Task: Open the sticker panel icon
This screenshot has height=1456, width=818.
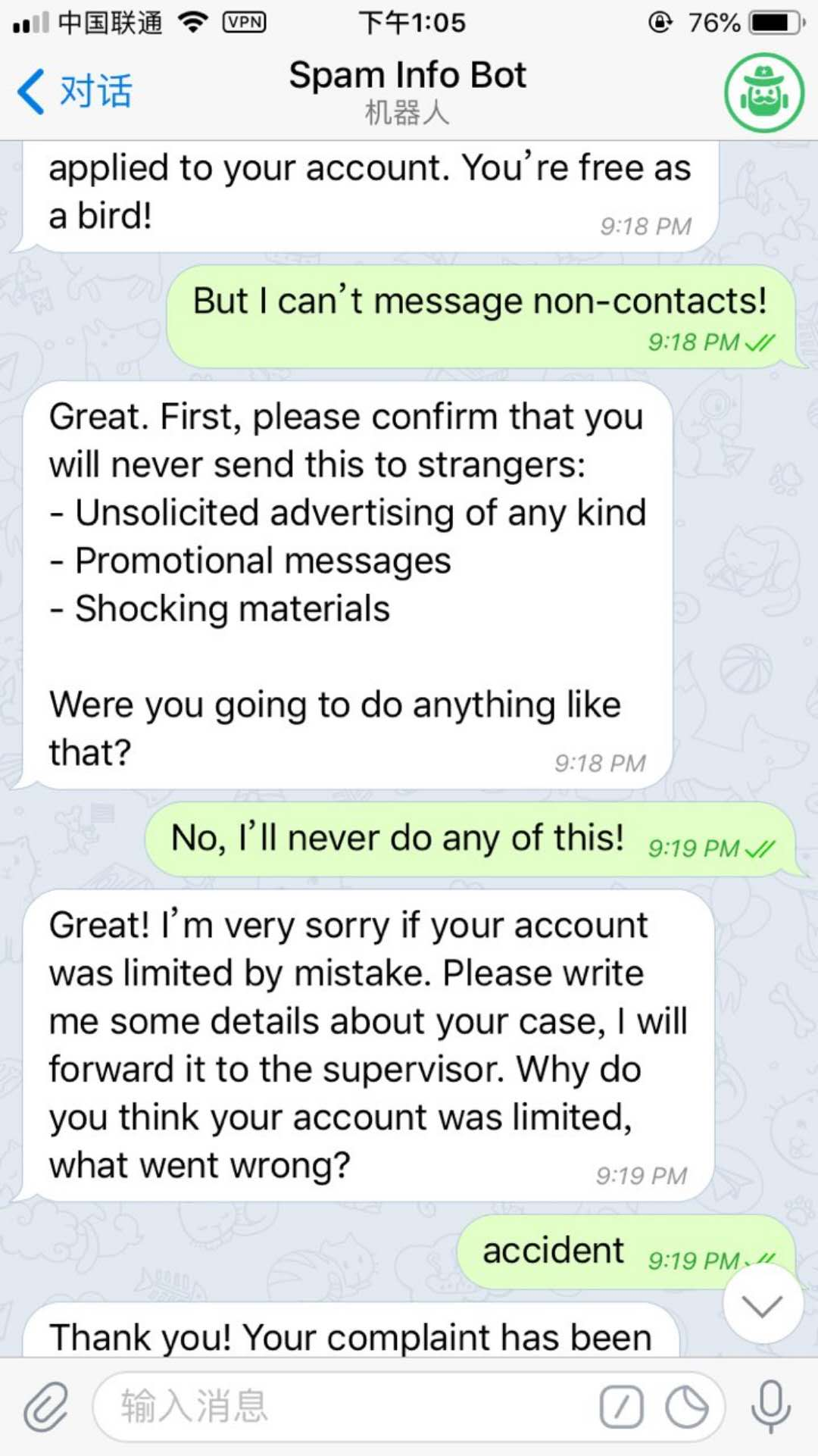Action: (x=686, y=1407)
